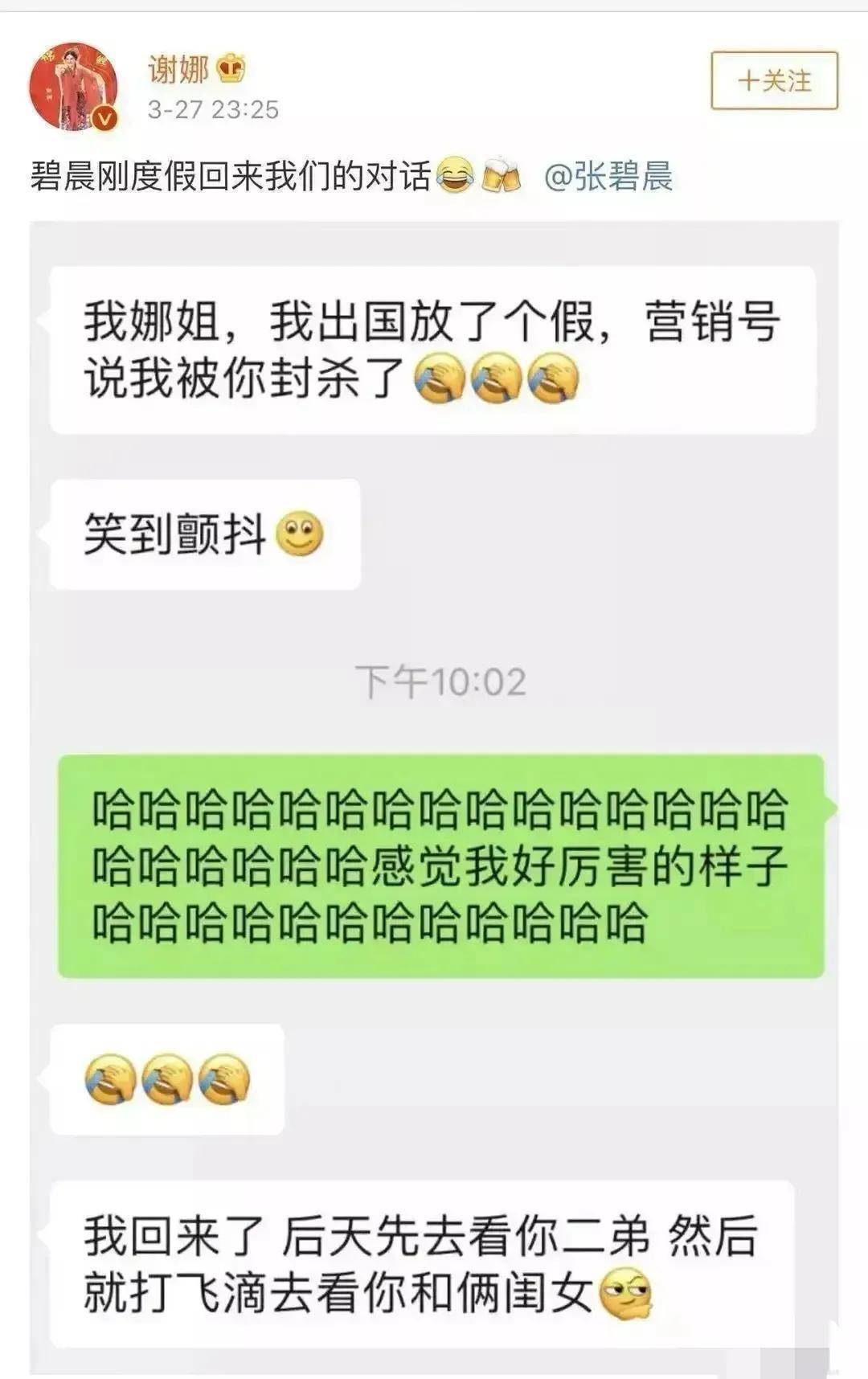The image size is (868, 1379).
Task: Open the @张碧晨 mention
Action: (608, 177)
